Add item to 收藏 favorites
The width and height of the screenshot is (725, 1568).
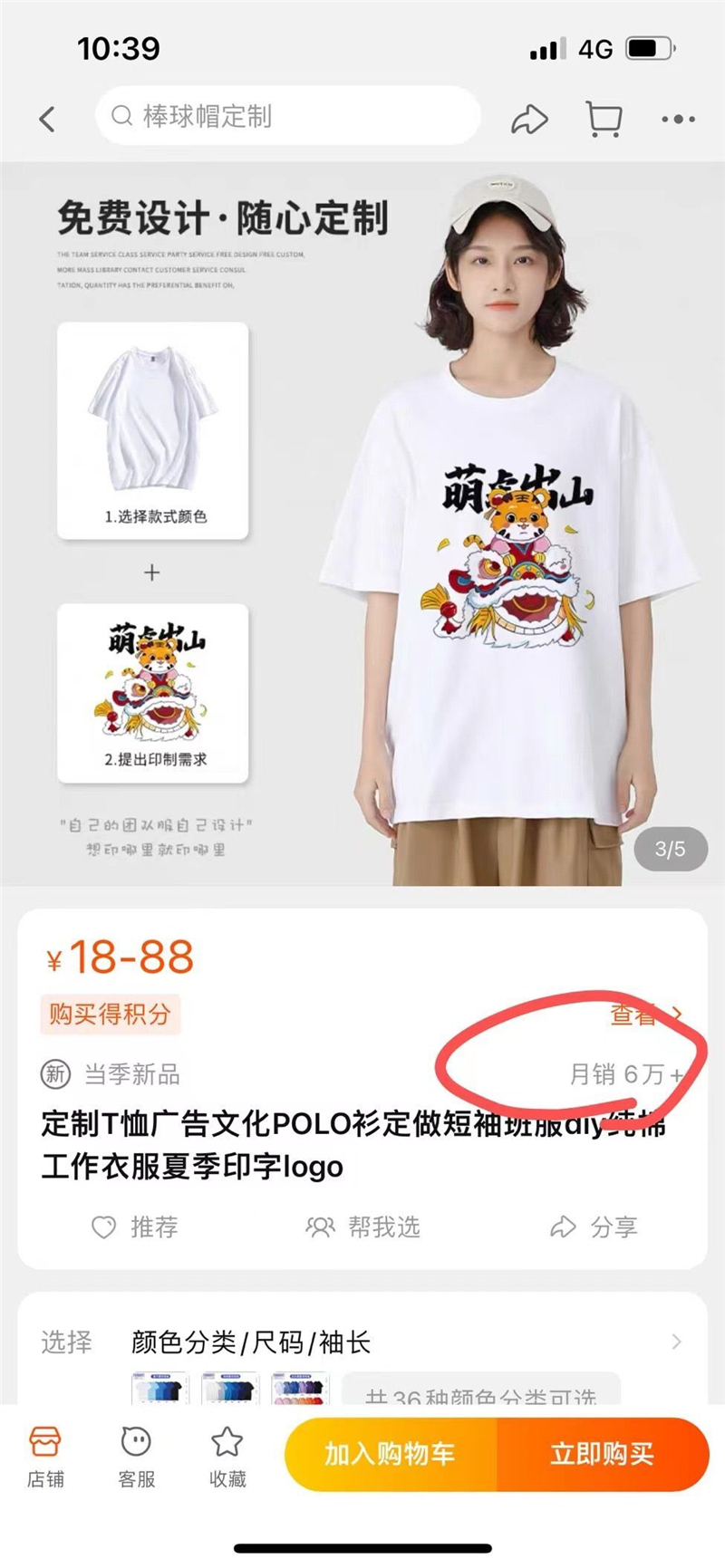227,1456
